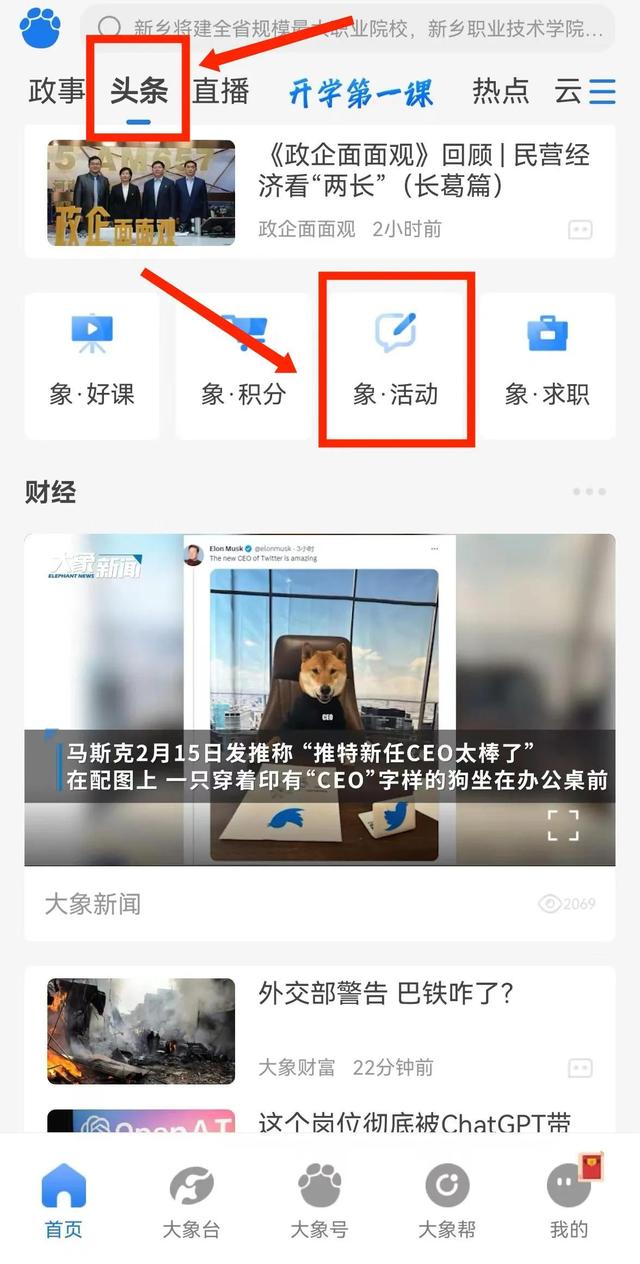This screenshot has height=1264, width=640.
Task: Go to the 大象号 tab
Action: tap(320, 1200)
